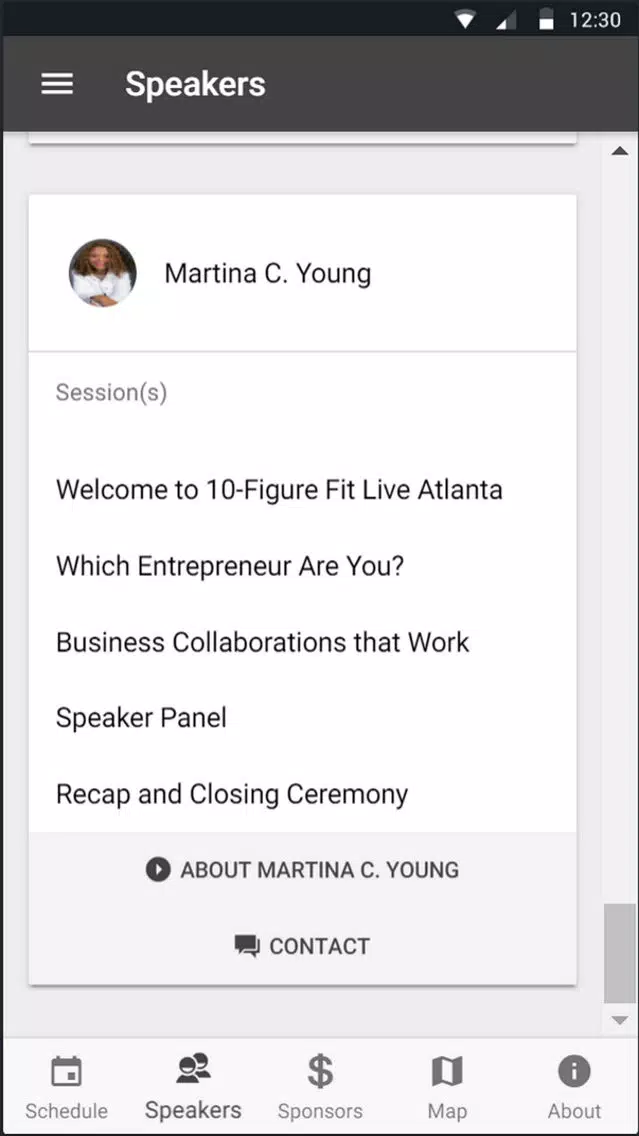Go to the Sponsors tab
The image size is (639, 1136).
click(320, 1087)
